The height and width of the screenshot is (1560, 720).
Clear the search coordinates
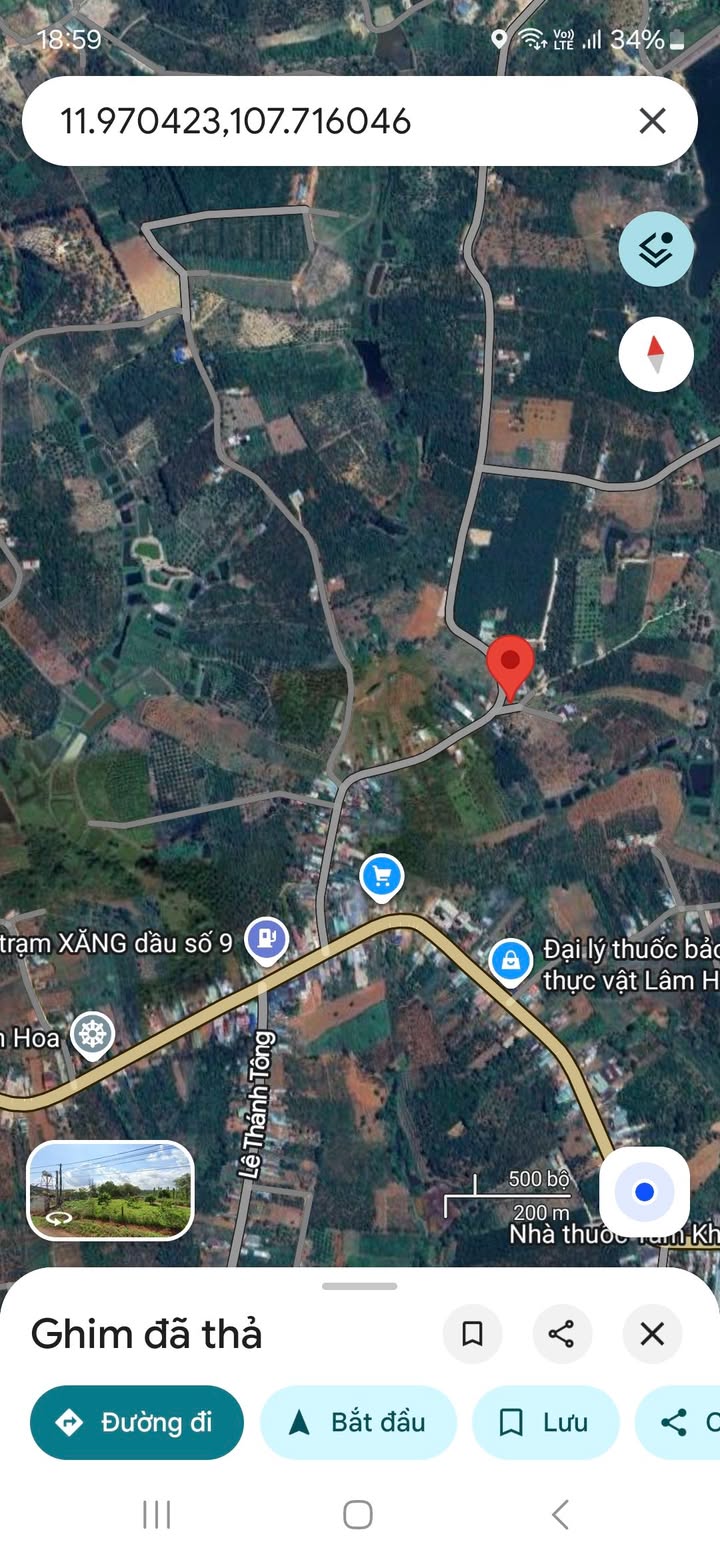[x=652, y=122]
